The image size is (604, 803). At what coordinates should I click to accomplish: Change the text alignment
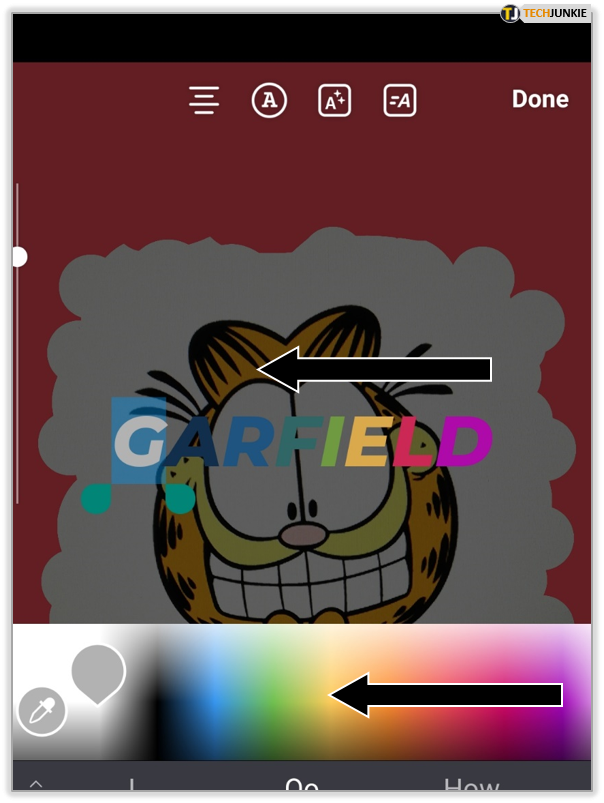(204, 100)
